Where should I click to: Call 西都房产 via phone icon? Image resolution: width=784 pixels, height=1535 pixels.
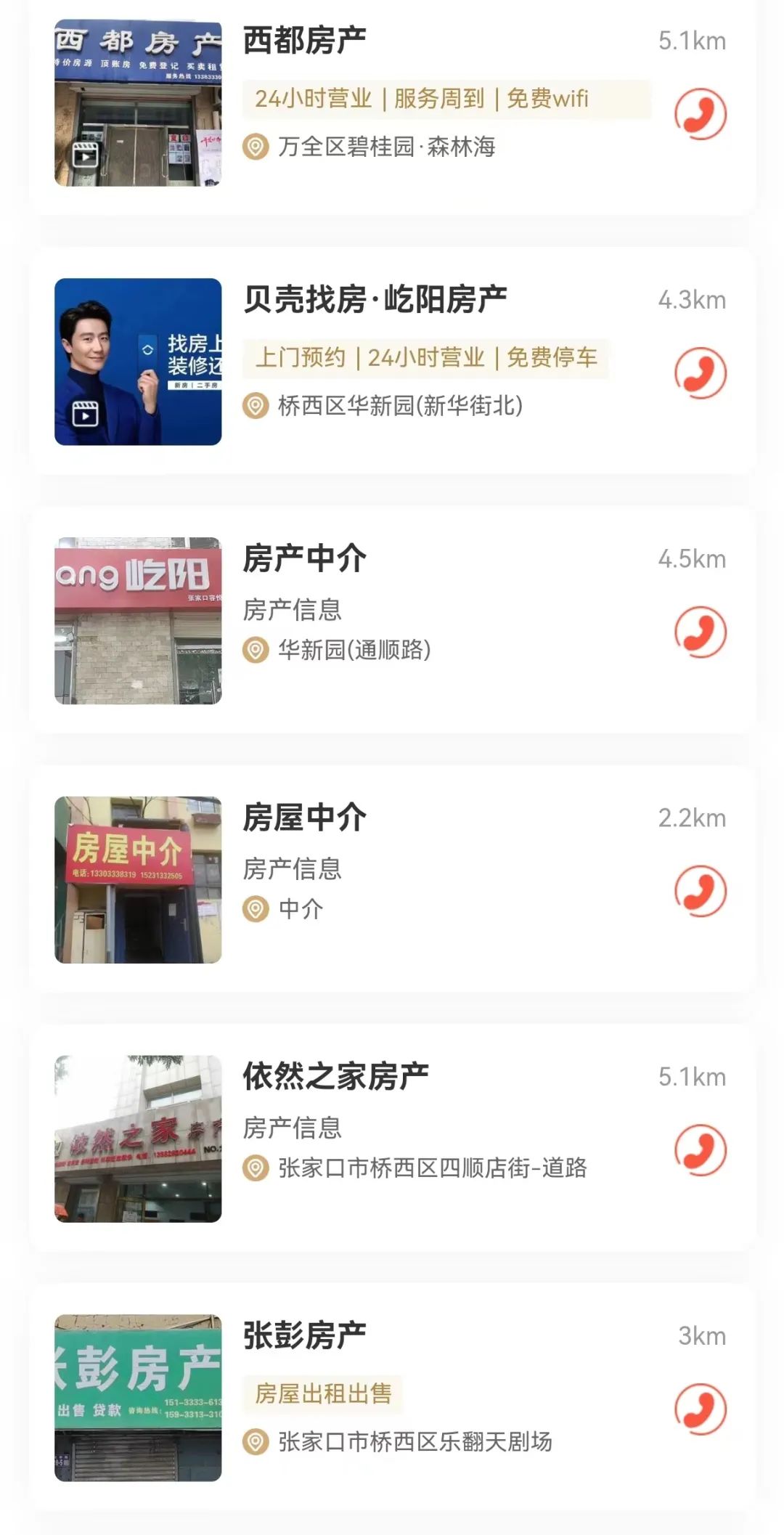(700, 114)
